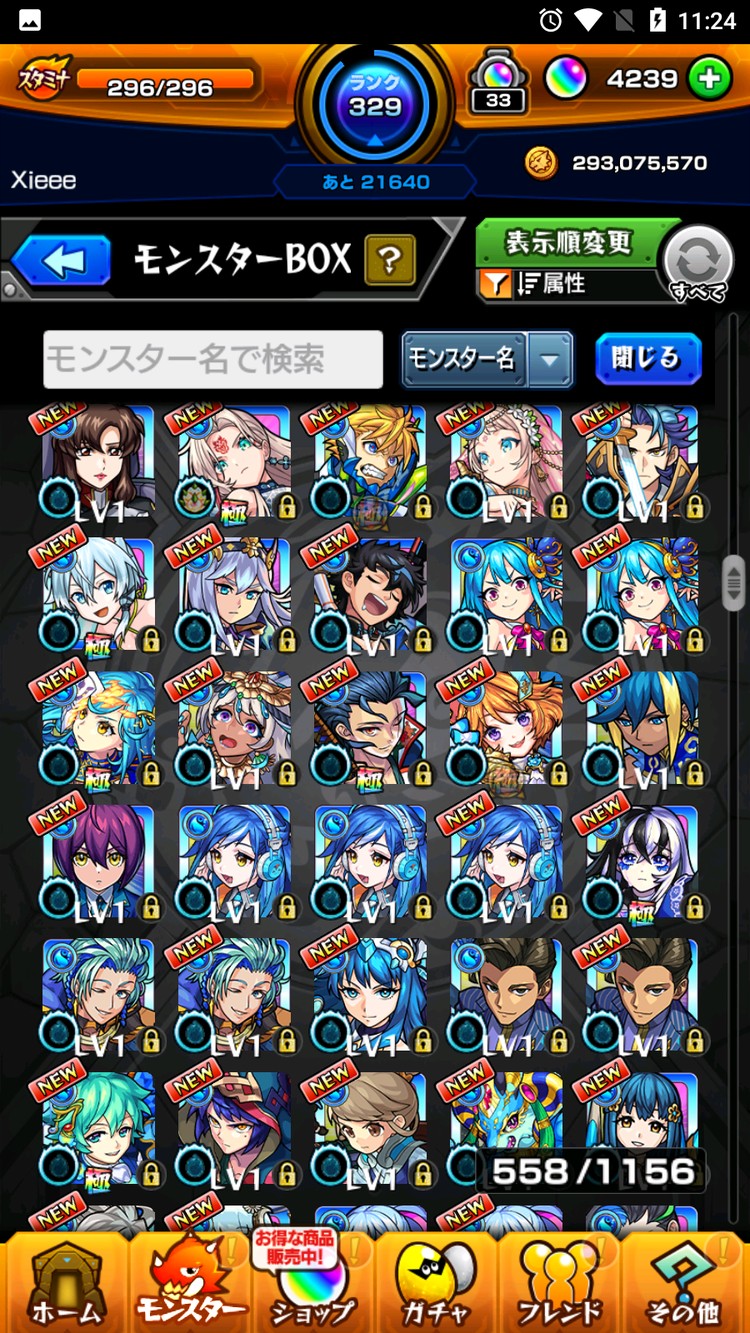The height and width of the screenshot is (1333, 750).
Task: Tap the すべて refresh filter button
Action: click(699, 263)
